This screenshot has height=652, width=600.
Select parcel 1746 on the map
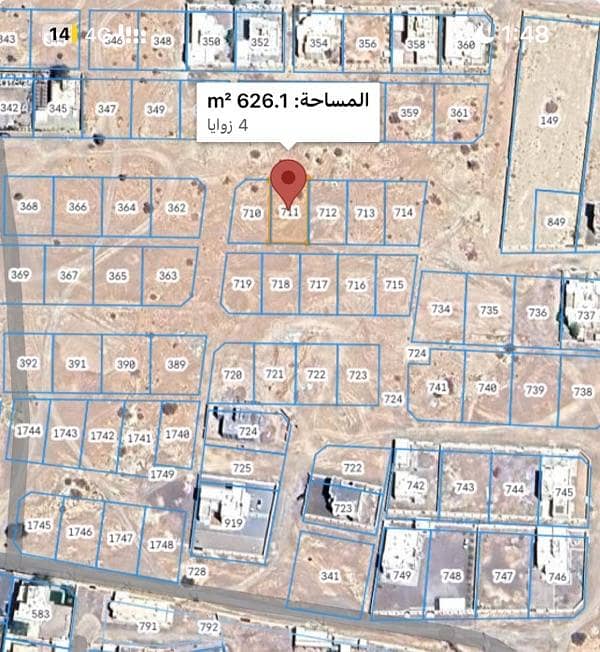pyautogui.click(x=80, y=531)
